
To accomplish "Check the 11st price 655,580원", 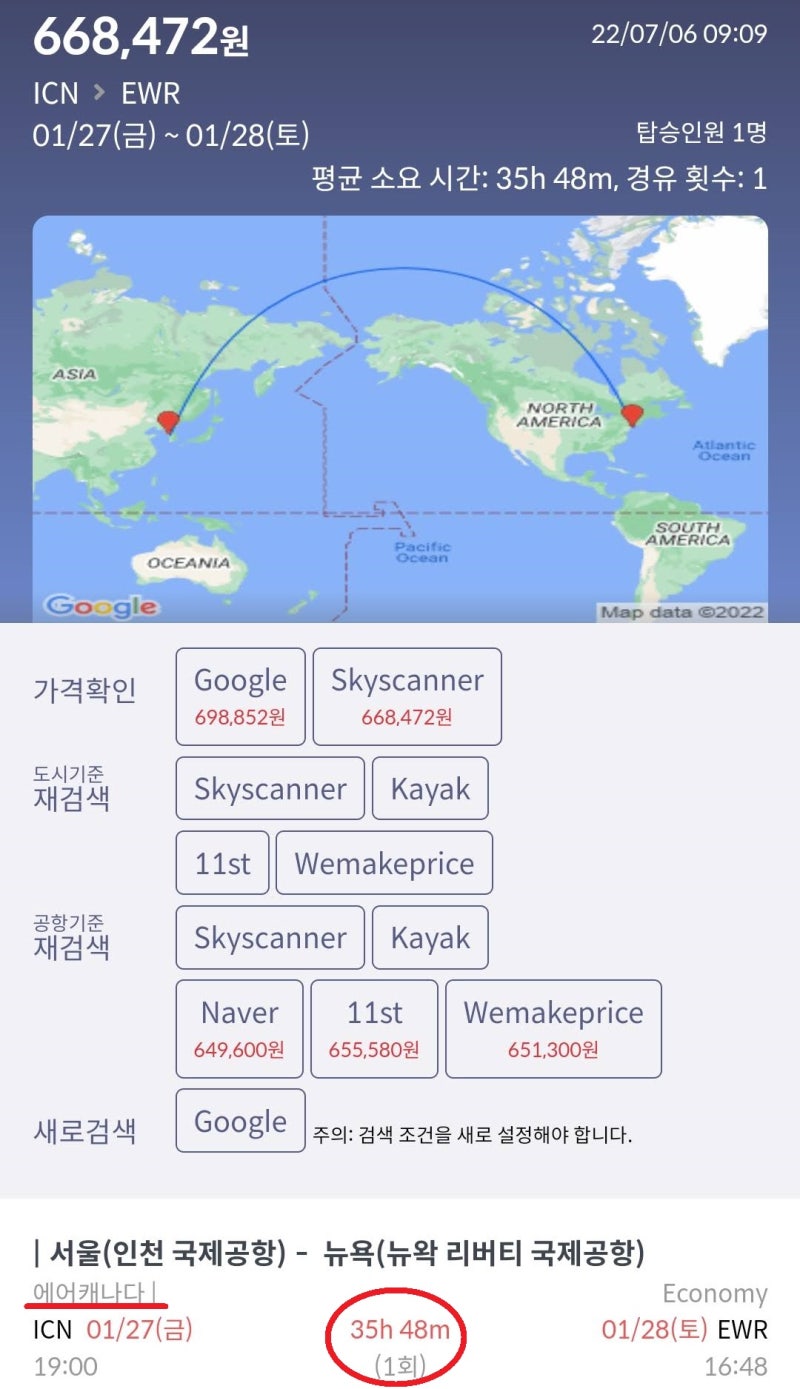I will tap(374, 1028).
